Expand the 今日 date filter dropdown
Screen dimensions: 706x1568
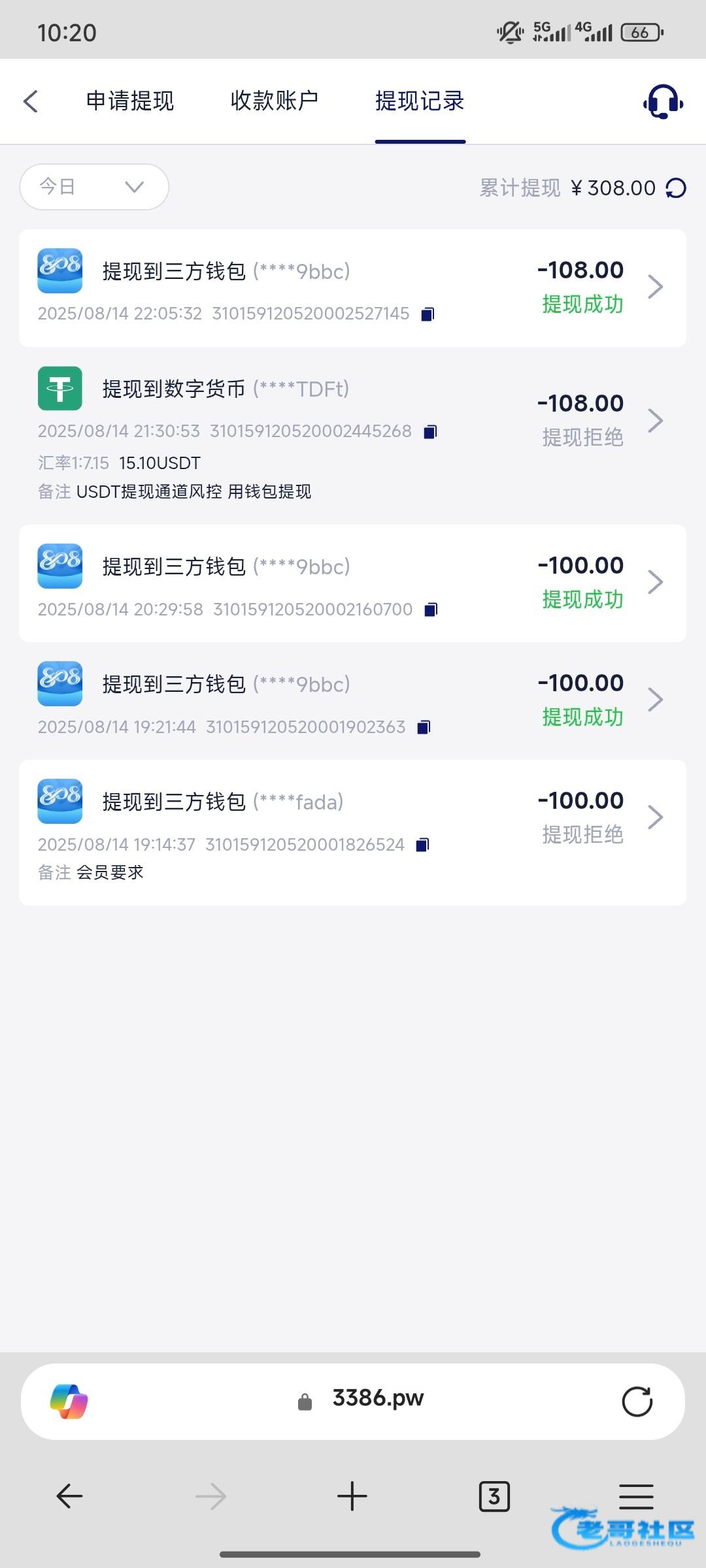click(x=94, y=187)
